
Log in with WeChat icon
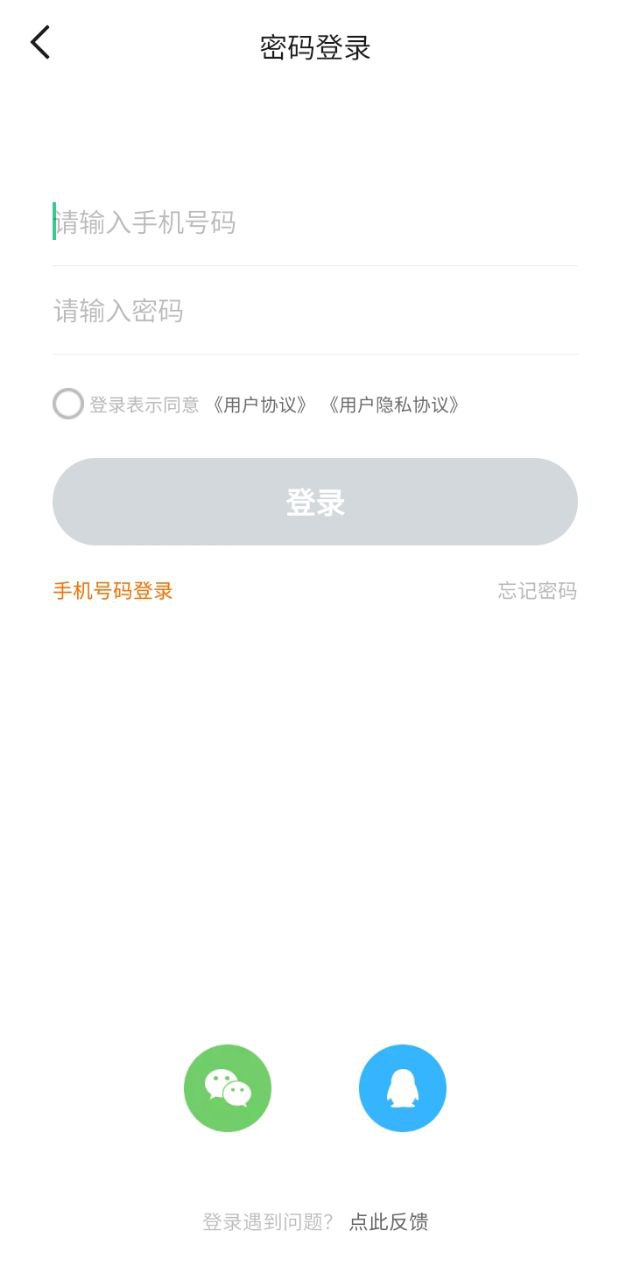click(x=228, y=1088)
